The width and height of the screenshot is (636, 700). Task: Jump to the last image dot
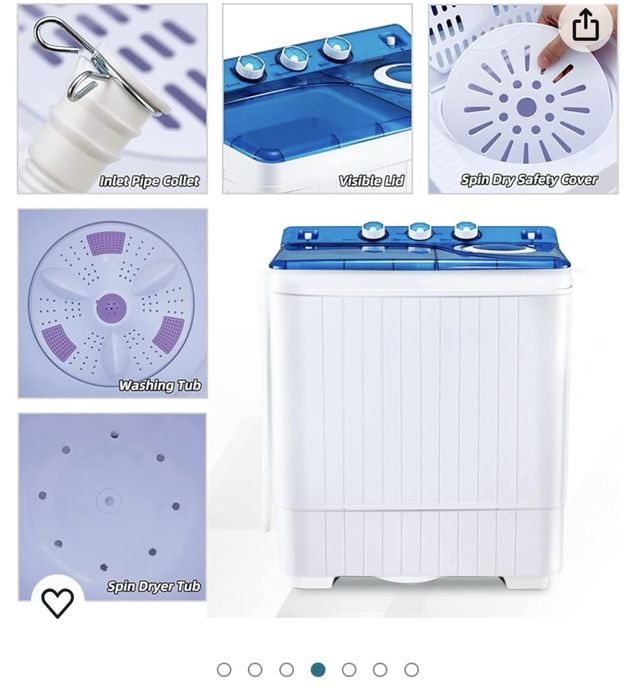tap(411, 670)
